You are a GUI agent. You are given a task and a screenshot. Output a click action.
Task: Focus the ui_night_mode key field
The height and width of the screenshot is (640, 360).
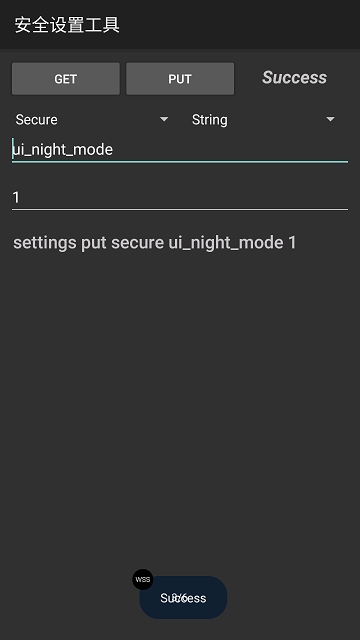180,150
